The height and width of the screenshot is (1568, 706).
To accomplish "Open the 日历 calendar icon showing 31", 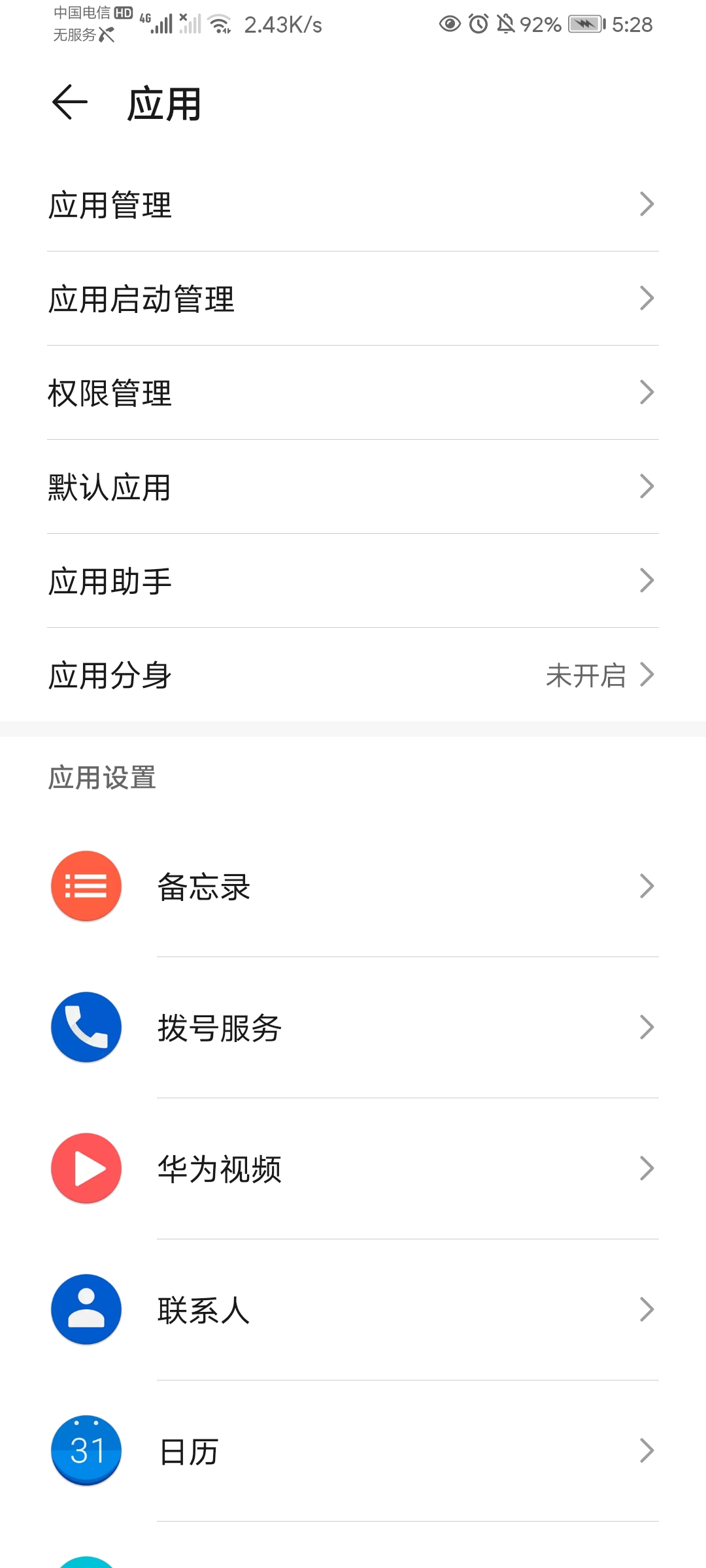I will pyautogui.click(x=86, y=1450).
